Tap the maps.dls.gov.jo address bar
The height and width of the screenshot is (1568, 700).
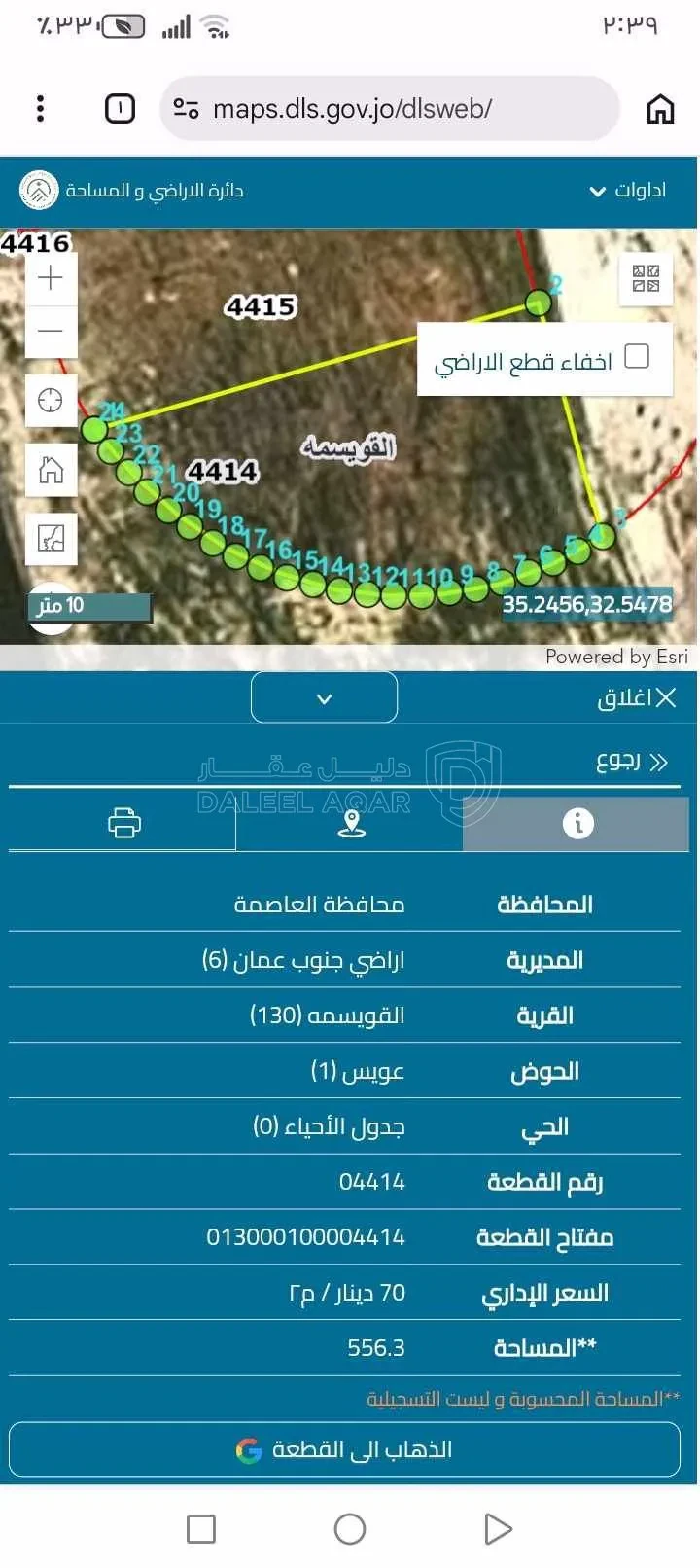tap(389, 108)
